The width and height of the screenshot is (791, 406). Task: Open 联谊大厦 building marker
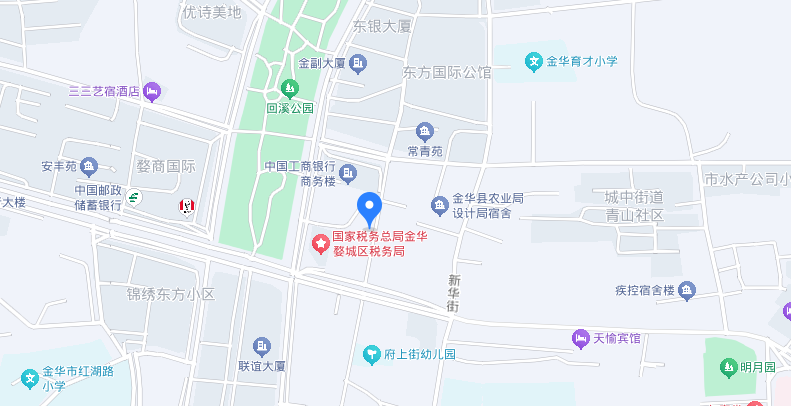click(262, 346)
